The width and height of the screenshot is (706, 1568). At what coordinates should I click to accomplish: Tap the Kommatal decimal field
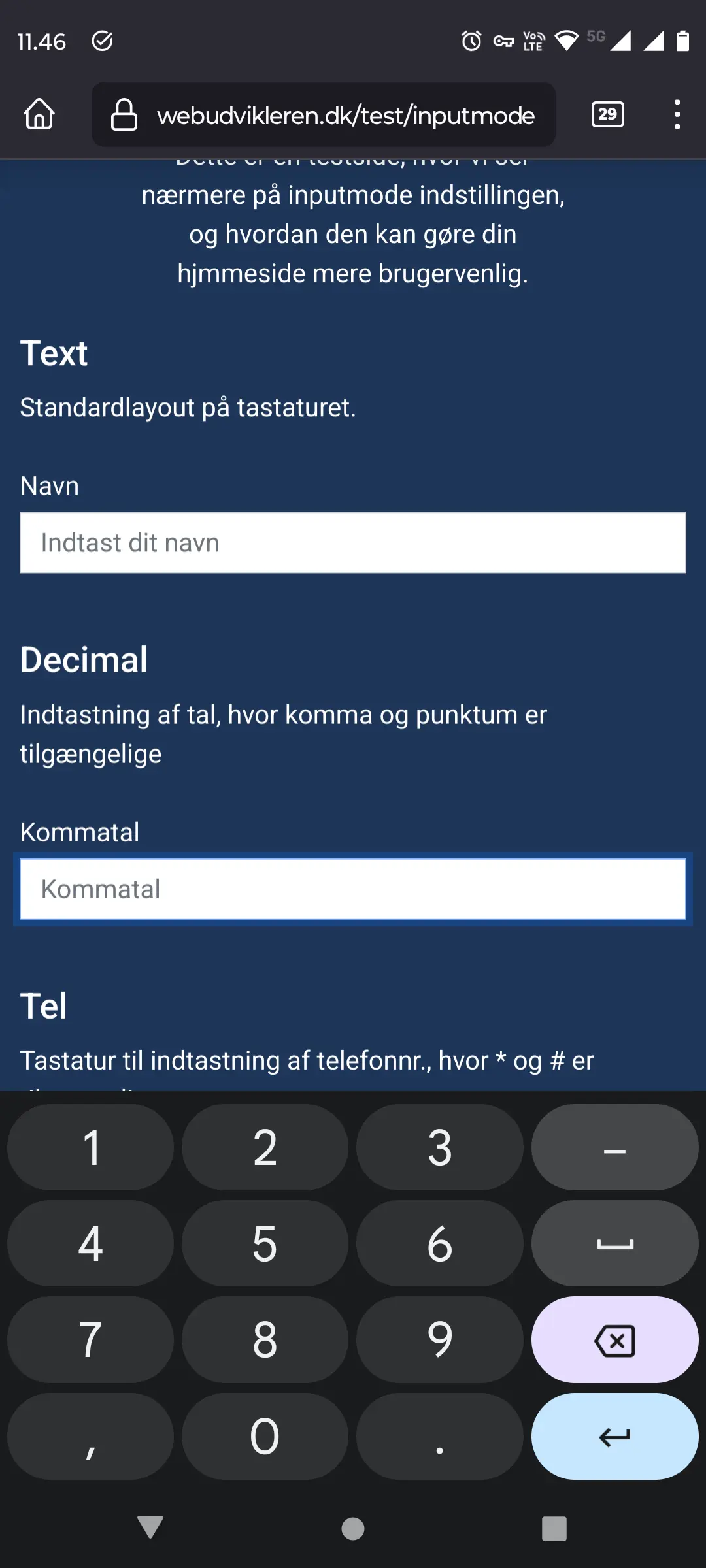[353, 889]
